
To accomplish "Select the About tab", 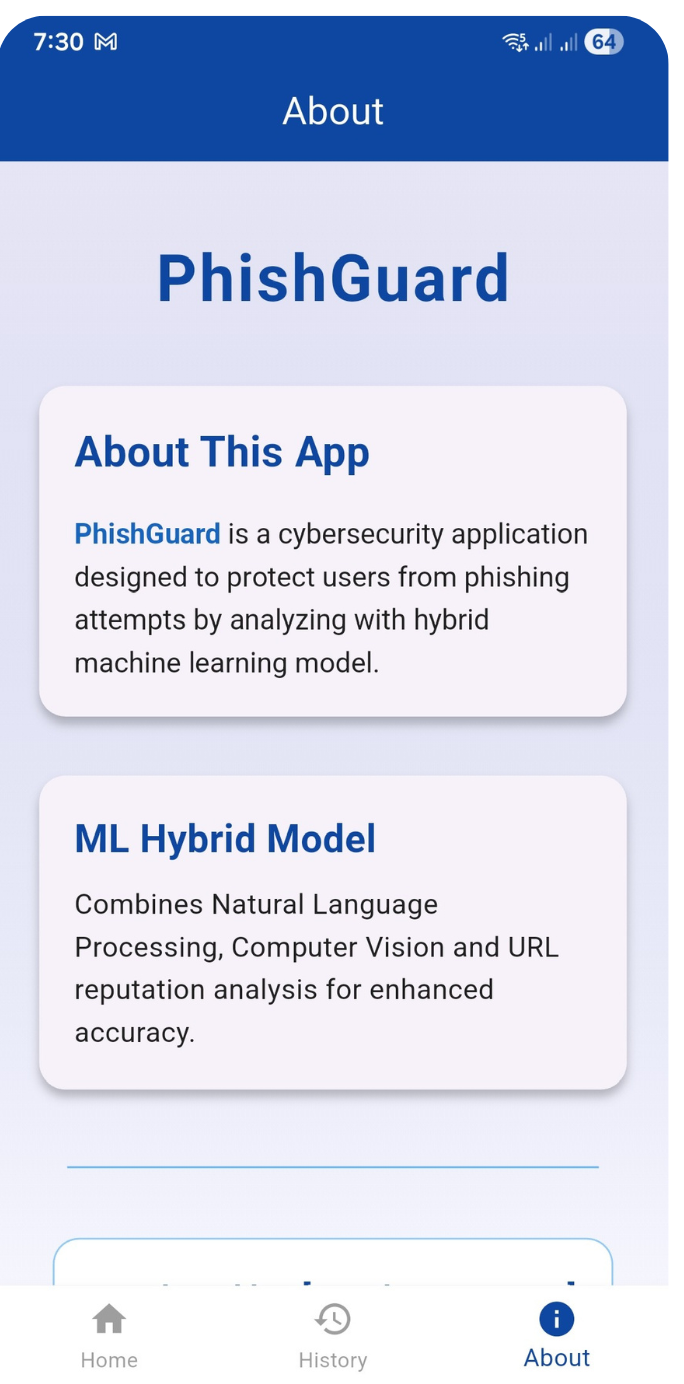I will [x=556, y=1336].
